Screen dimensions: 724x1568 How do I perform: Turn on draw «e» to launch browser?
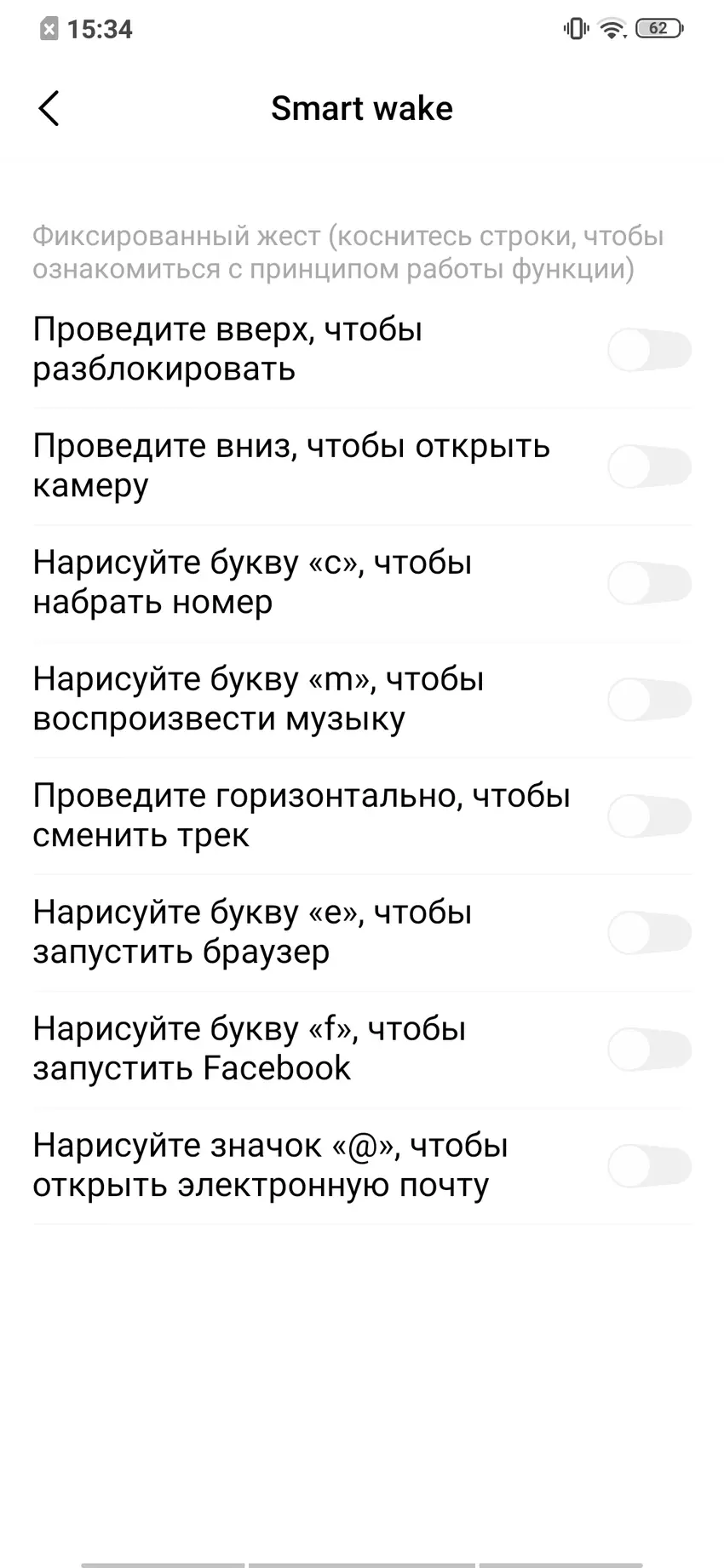click(649, 933)
